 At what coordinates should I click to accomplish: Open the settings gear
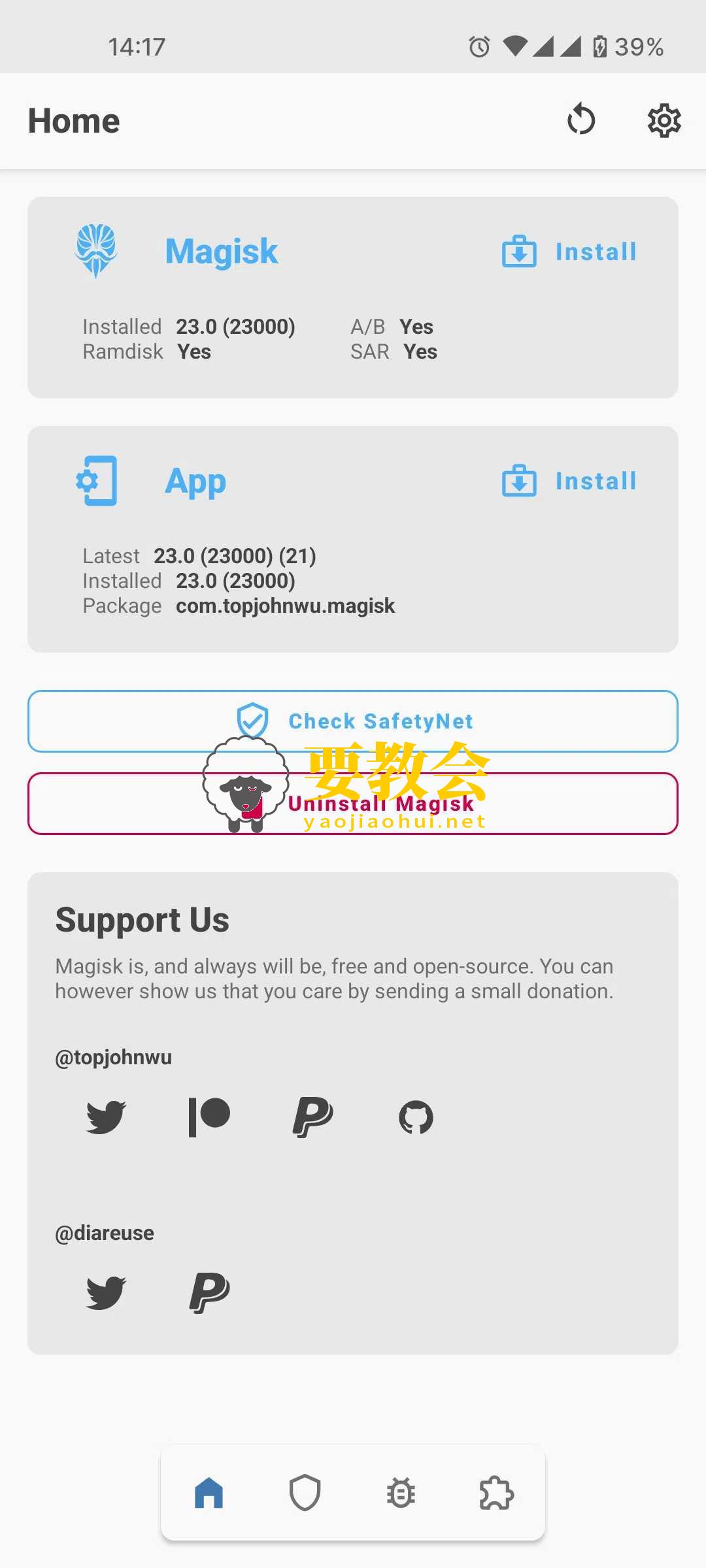664,120
